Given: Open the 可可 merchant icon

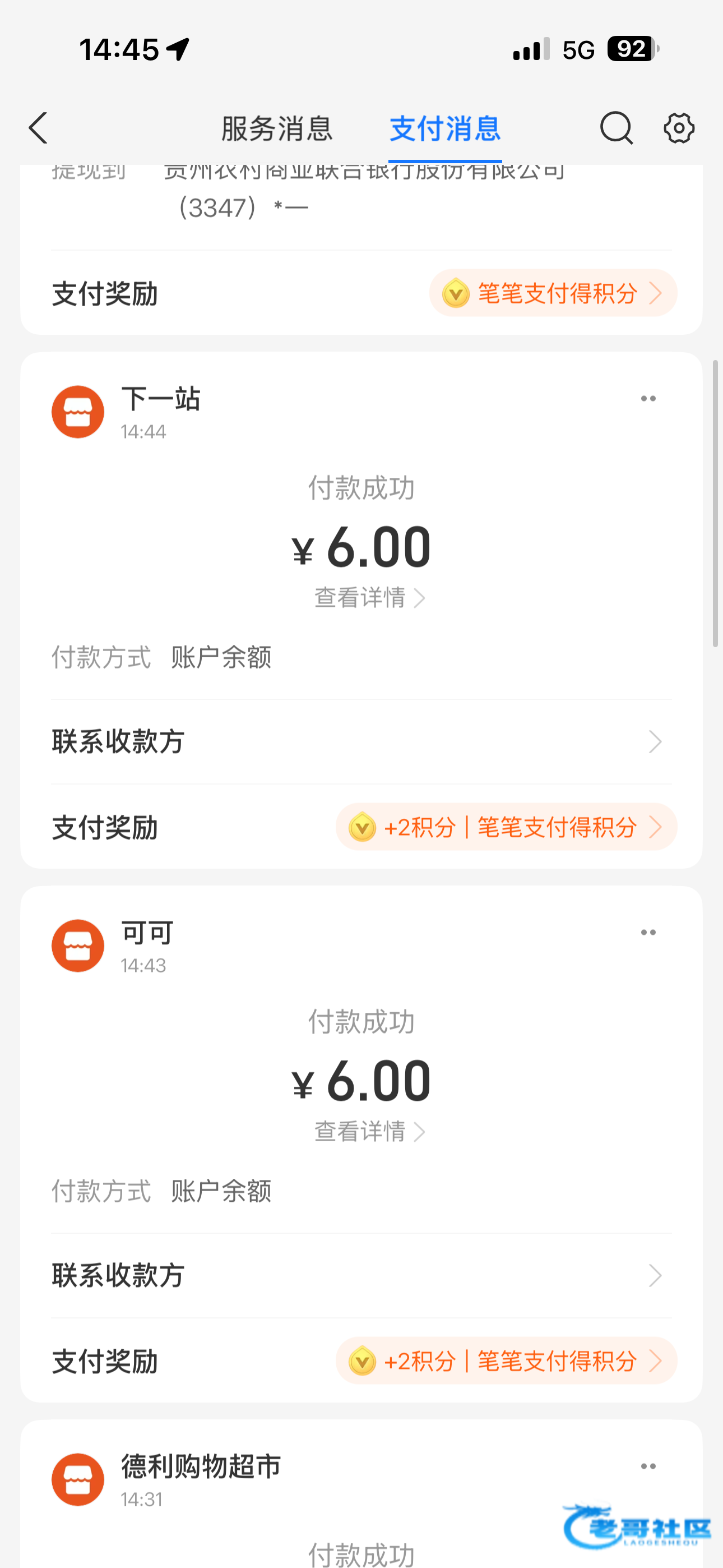Looking at the screenshot, I should pos(78,946).
